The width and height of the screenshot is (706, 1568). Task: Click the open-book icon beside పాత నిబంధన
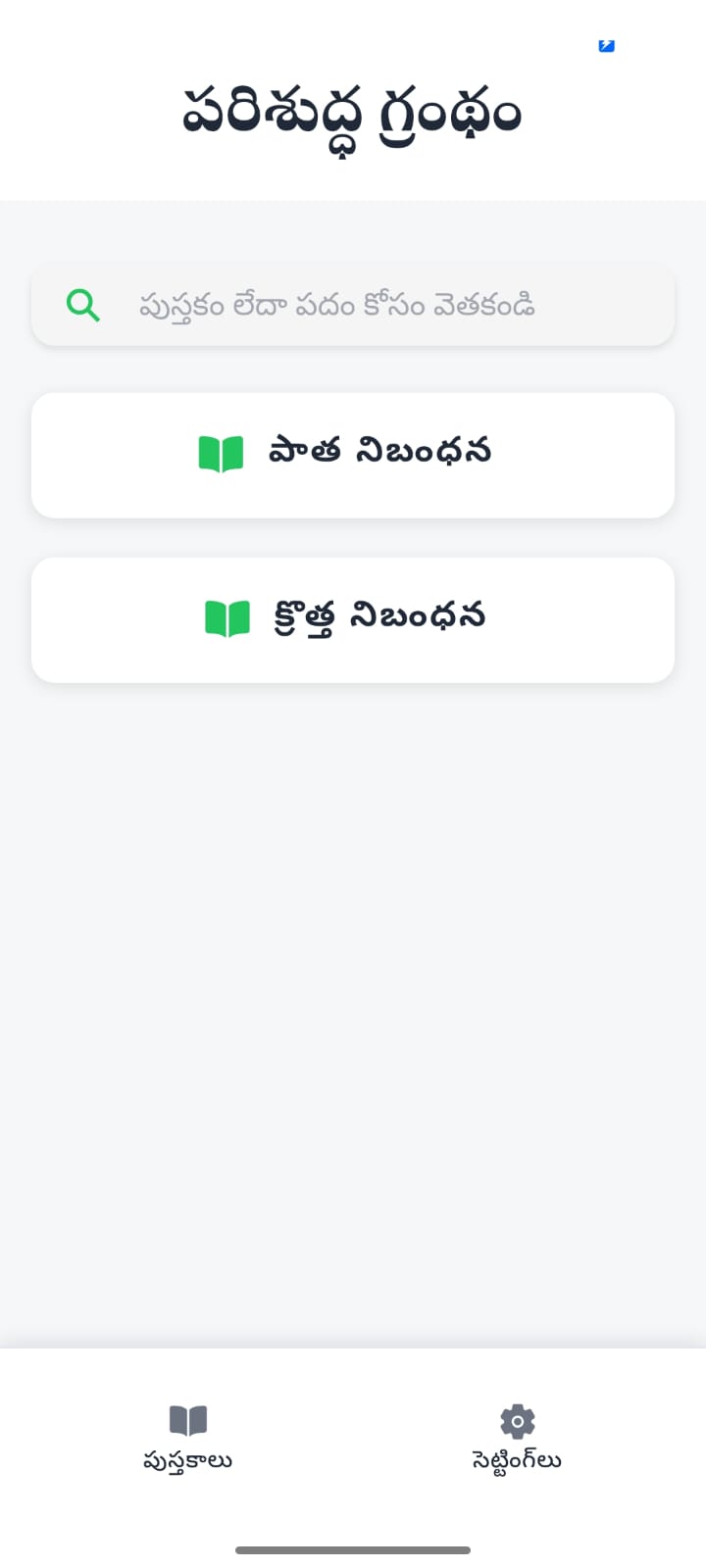tap(222, 454)
